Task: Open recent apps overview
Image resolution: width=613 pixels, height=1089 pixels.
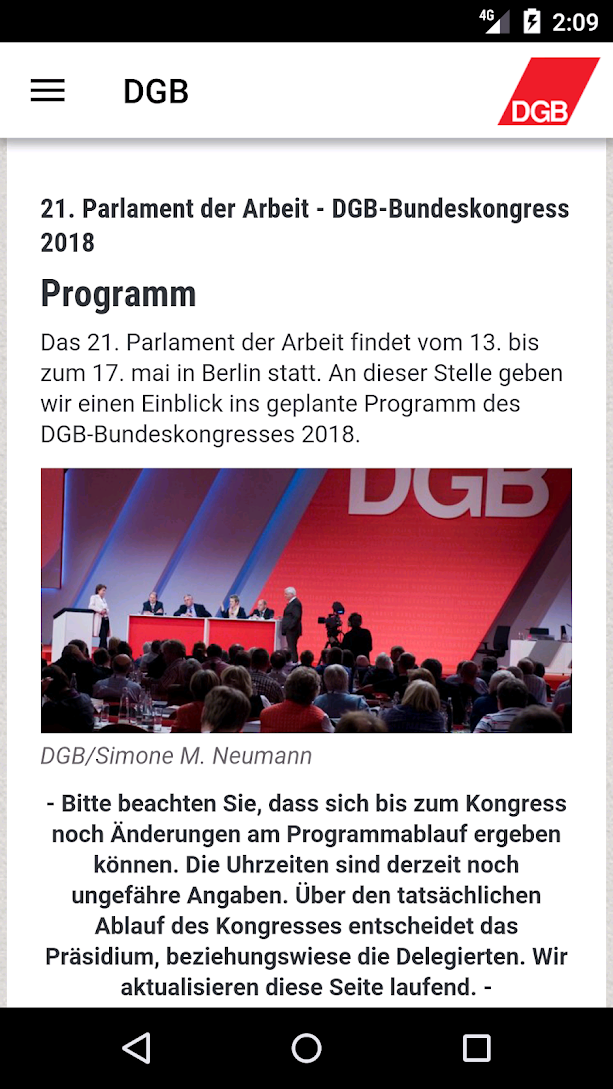Action: (476, 1047)
